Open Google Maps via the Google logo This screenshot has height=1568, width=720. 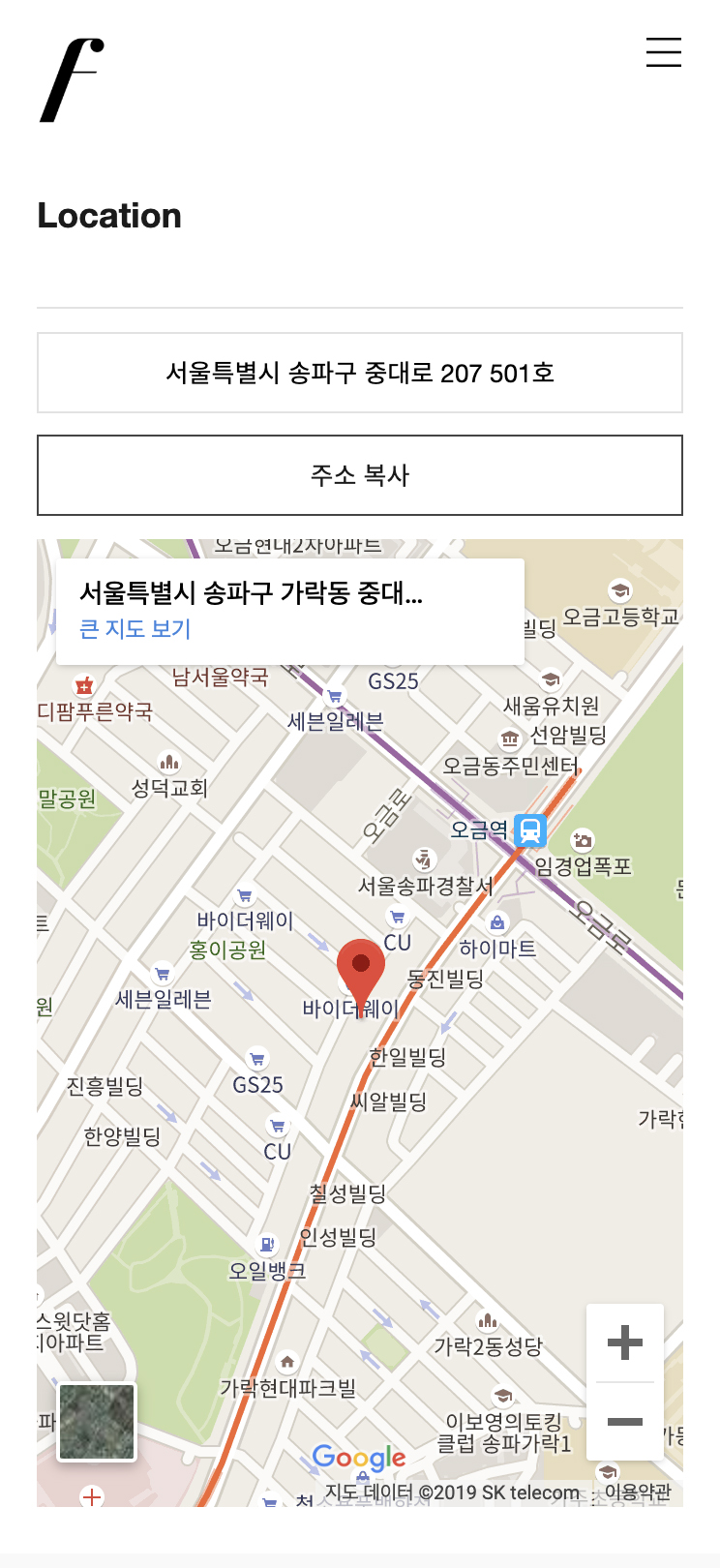pyautogui.click(x=359, y=1458)
